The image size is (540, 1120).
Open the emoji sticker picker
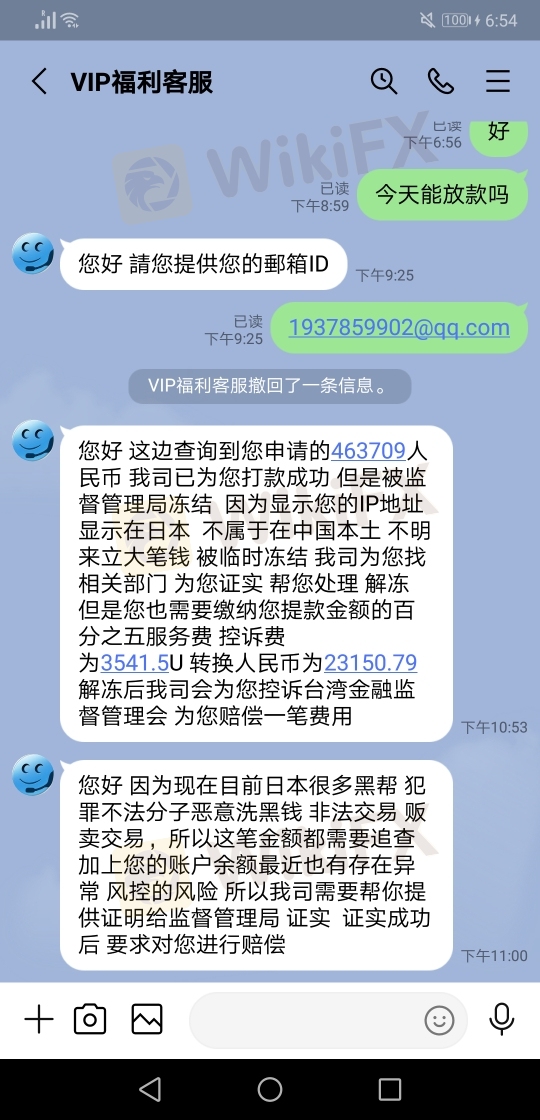coord(439,1020)
